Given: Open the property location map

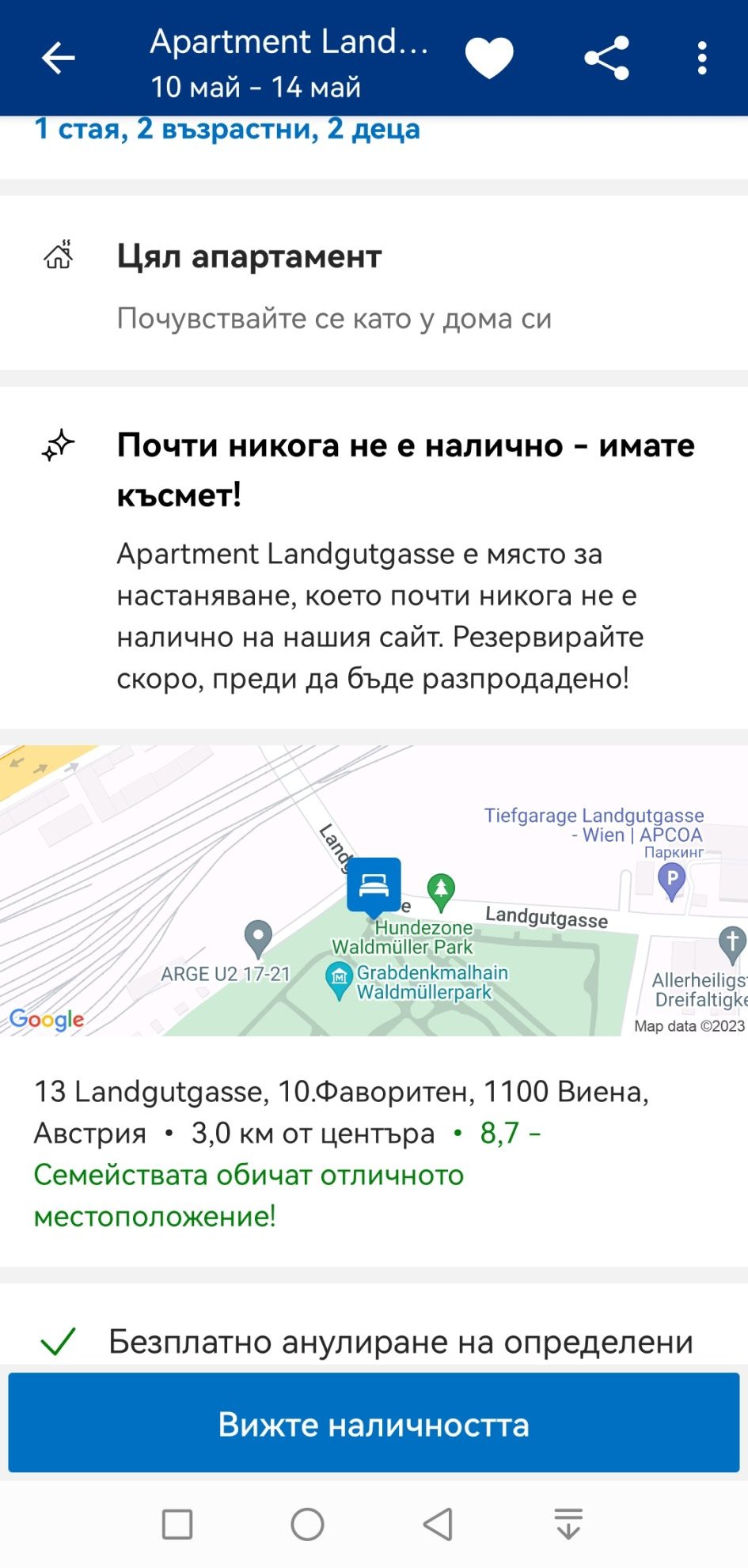Looking at the screenshot, I should pyautogui.click(x=374, y=890).
